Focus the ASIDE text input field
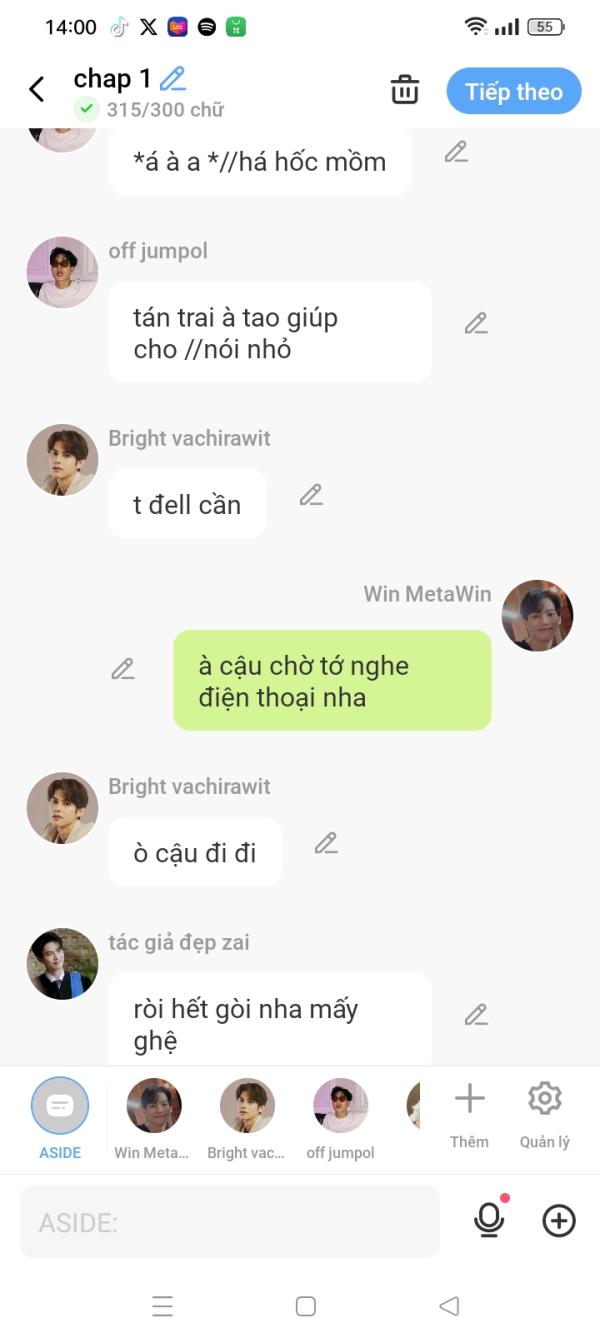The width and height of the screenshot is (600, 1343). click(x=230, y=1221)
